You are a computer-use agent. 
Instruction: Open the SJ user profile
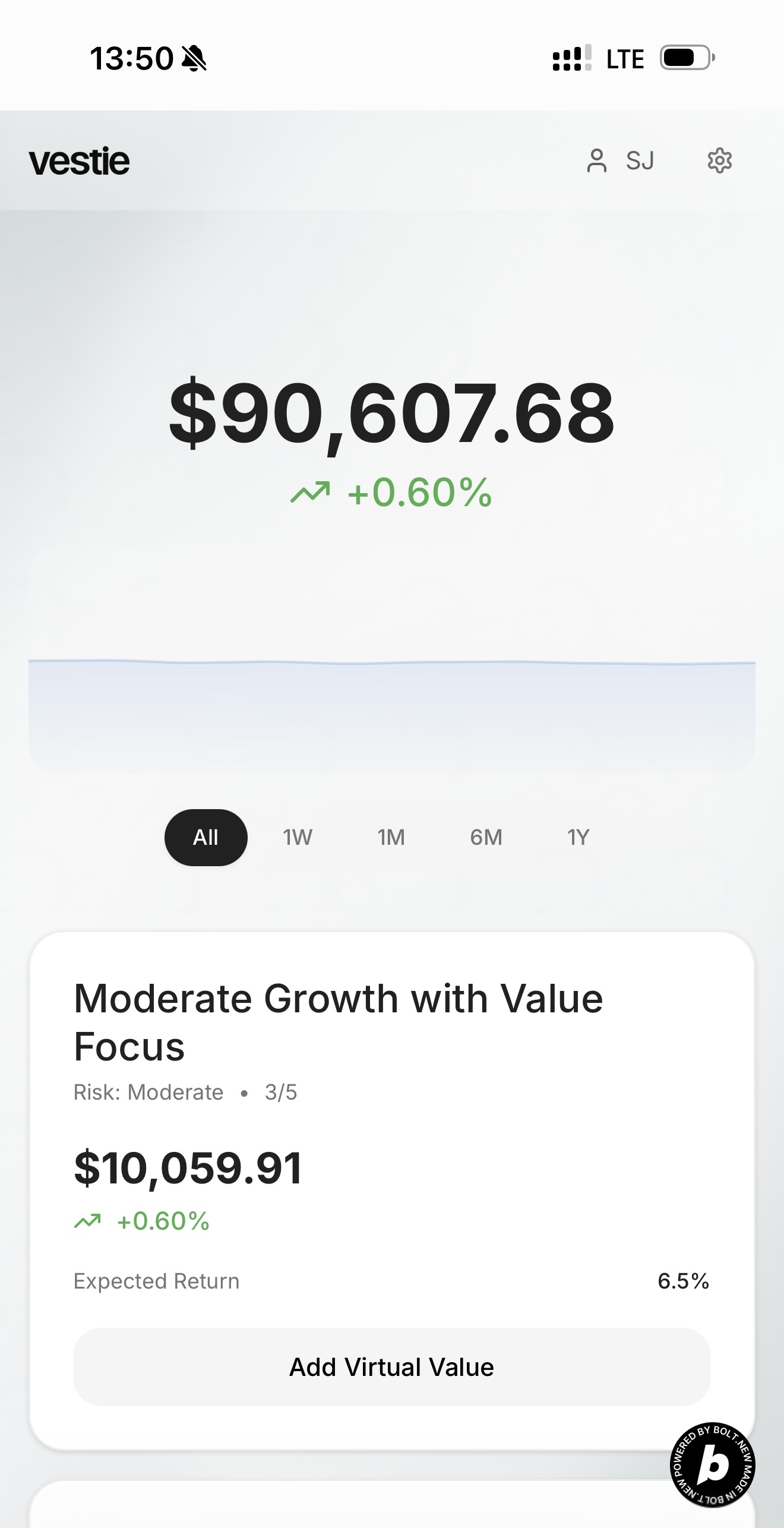(x=620, y=160)
